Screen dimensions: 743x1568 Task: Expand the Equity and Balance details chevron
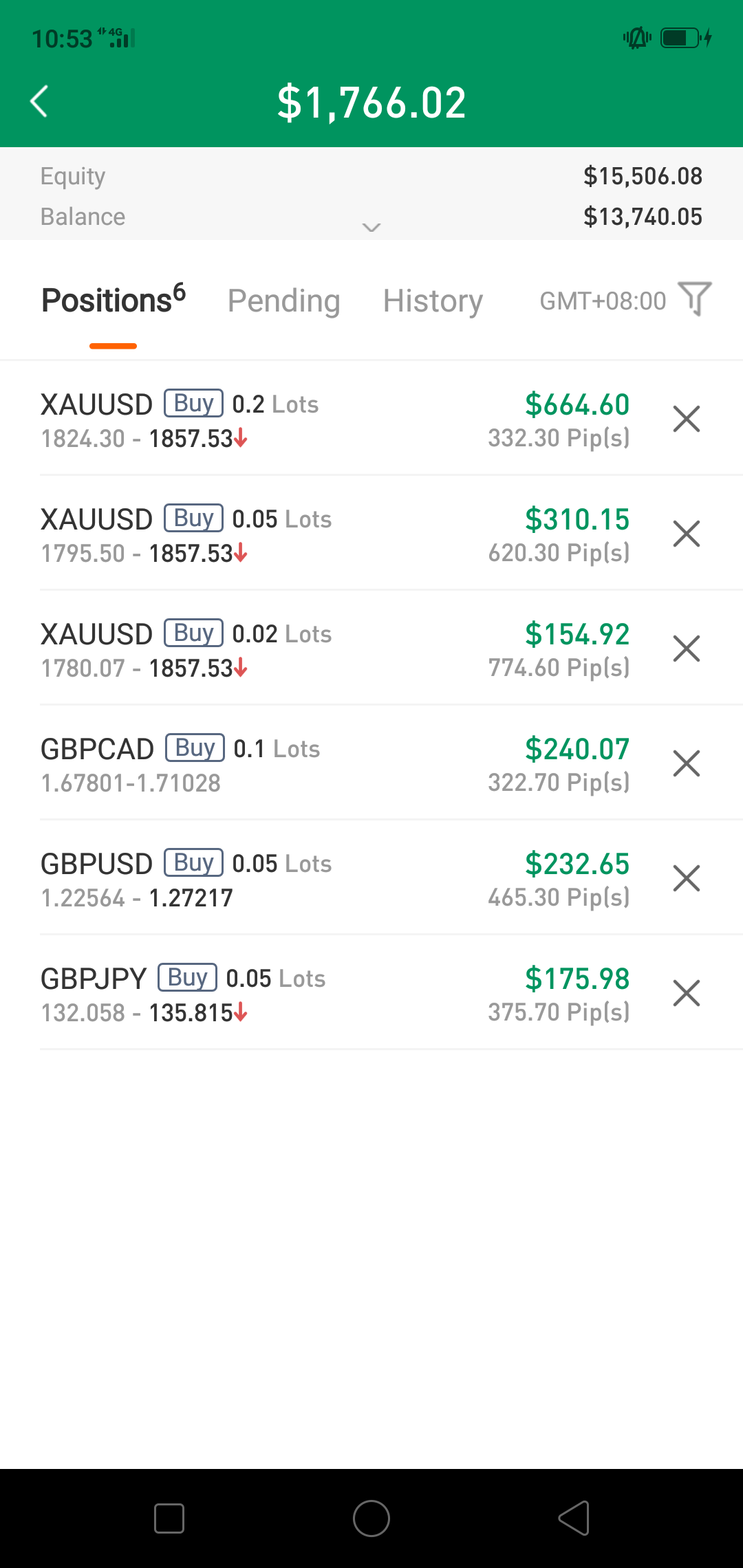pyautogui.click(x=371, y=228)
